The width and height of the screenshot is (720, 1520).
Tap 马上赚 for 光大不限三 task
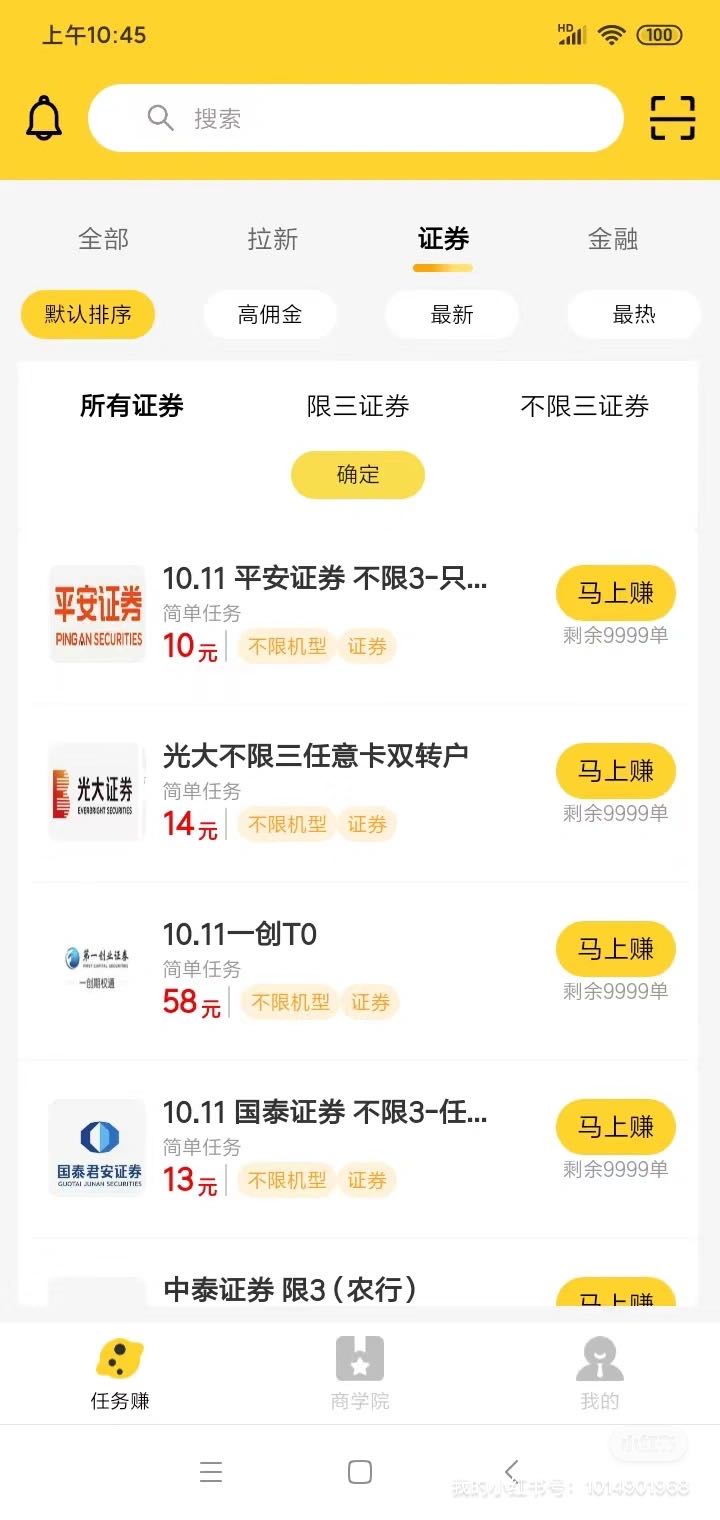616,771
